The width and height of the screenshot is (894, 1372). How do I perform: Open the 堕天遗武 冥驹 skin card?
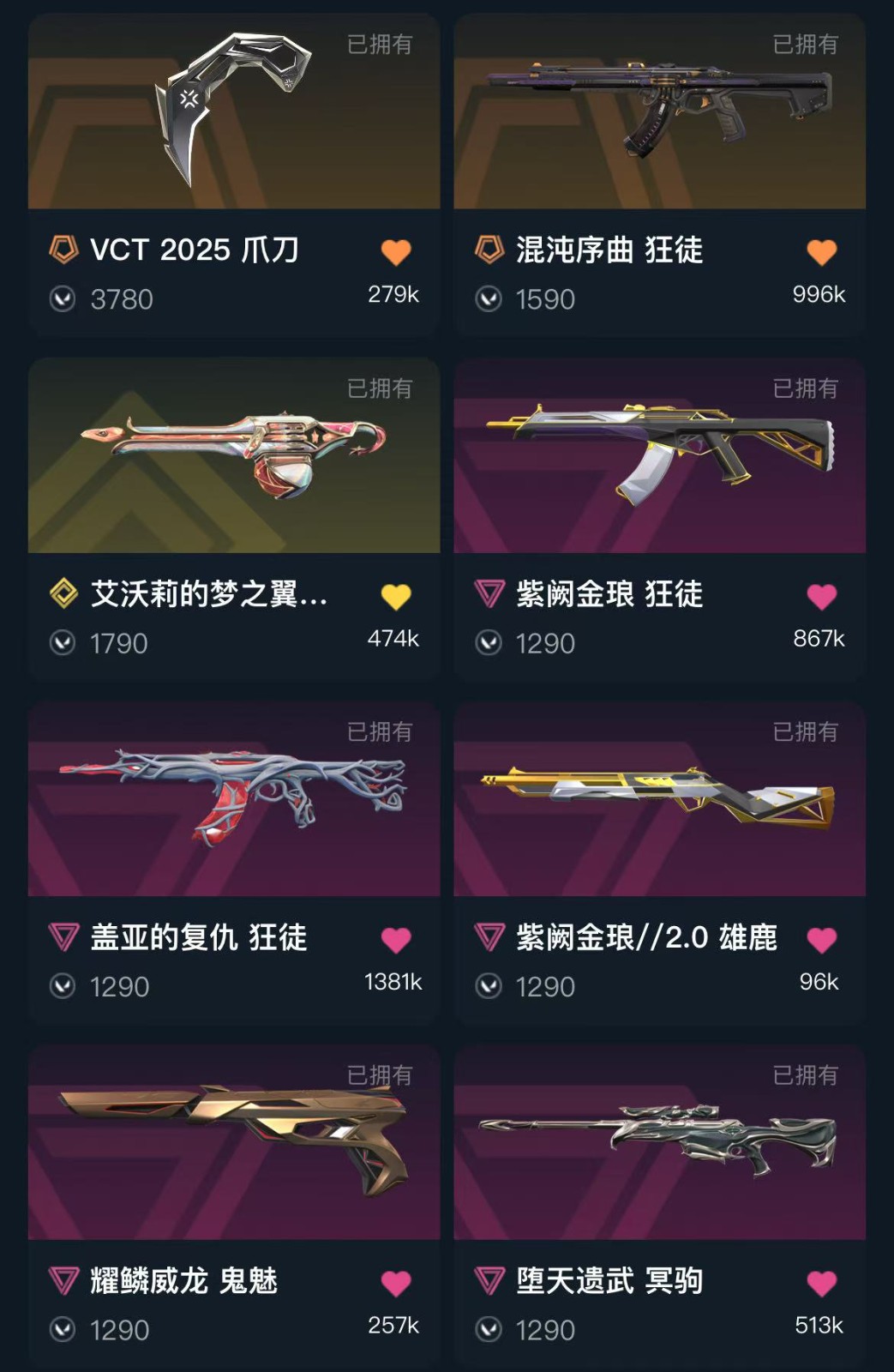pyautogui.click(x=659, y=1149)
